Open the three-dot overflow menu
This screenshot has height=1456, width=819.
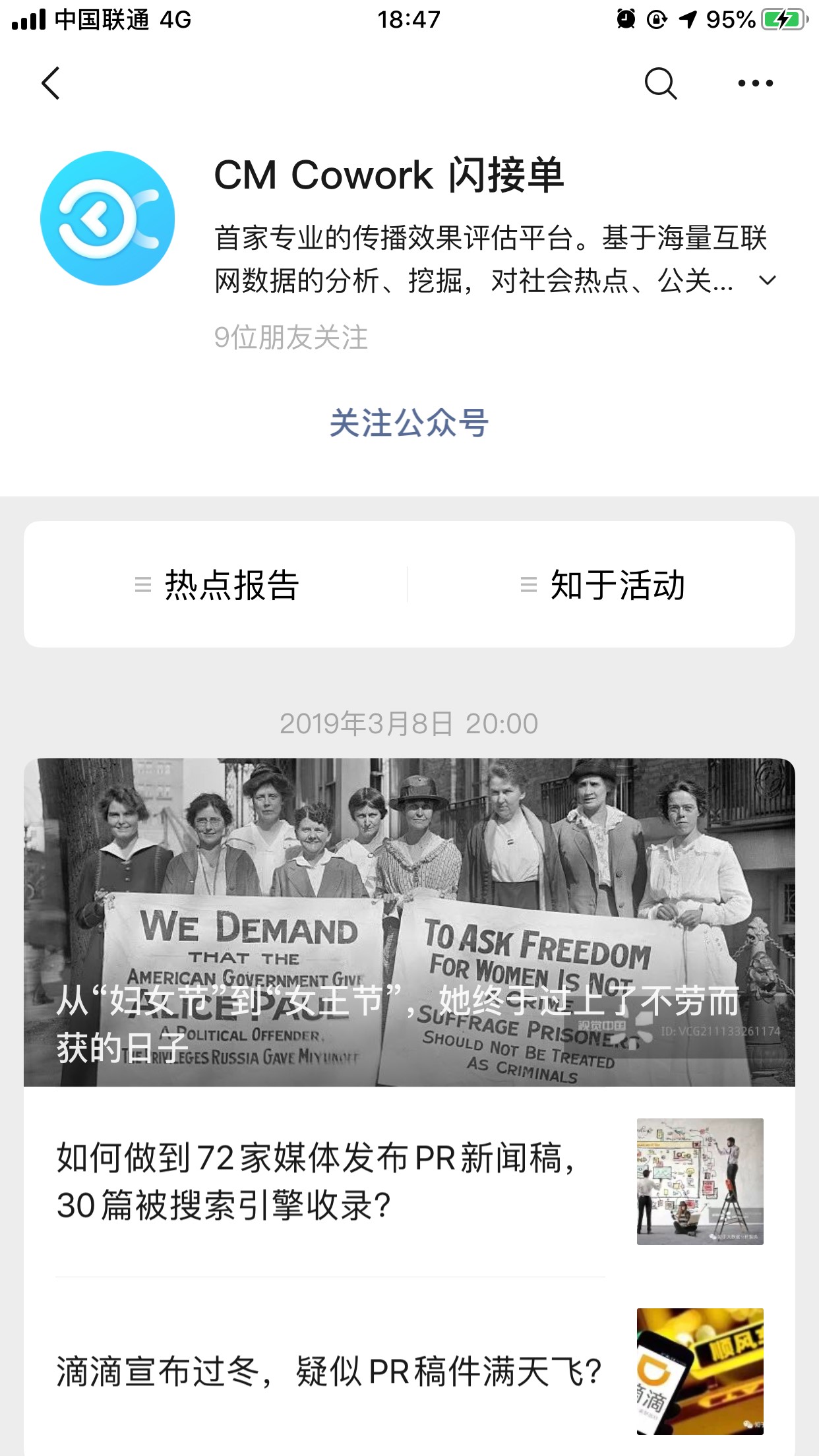[755, 83]
